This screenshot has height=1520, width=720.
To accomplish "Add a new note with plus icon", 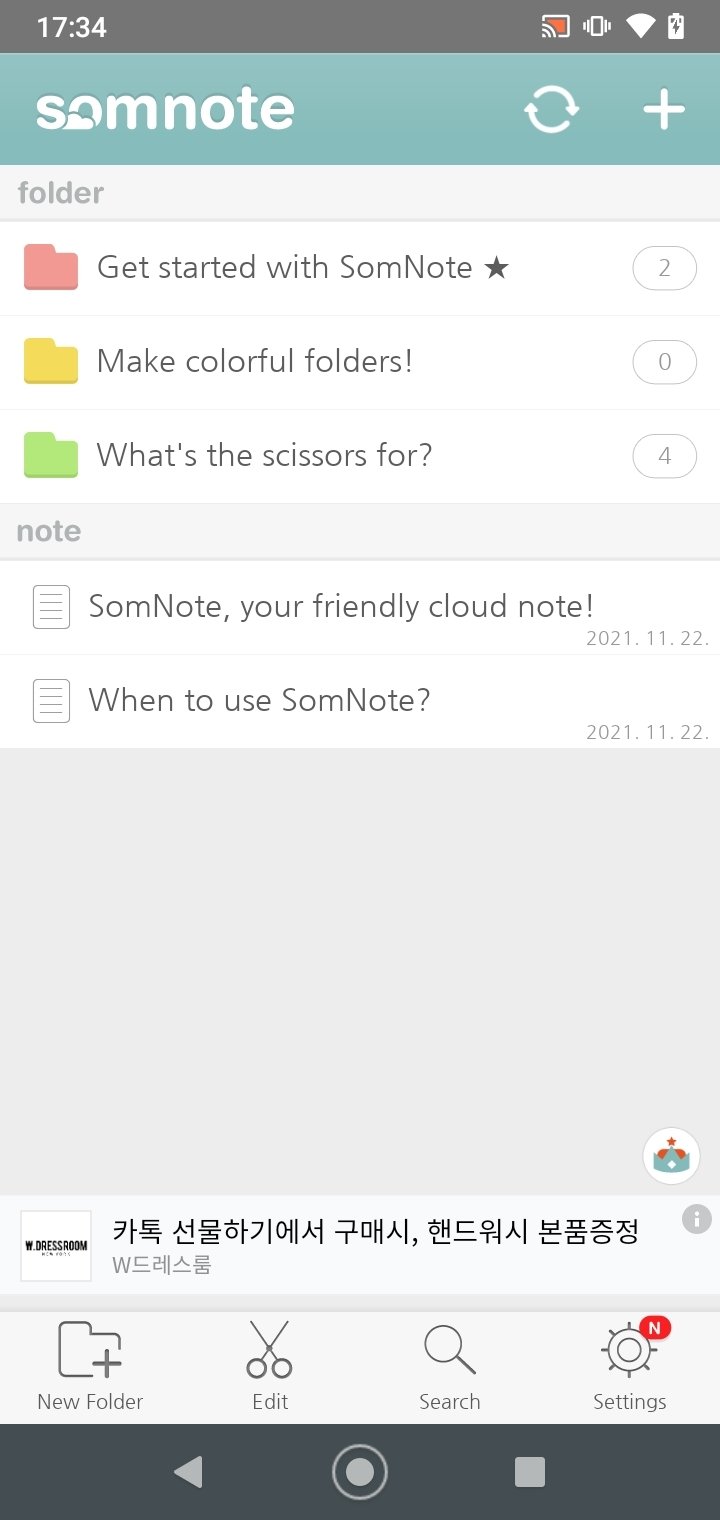I will pyautogui.click(x=664, y=110).
